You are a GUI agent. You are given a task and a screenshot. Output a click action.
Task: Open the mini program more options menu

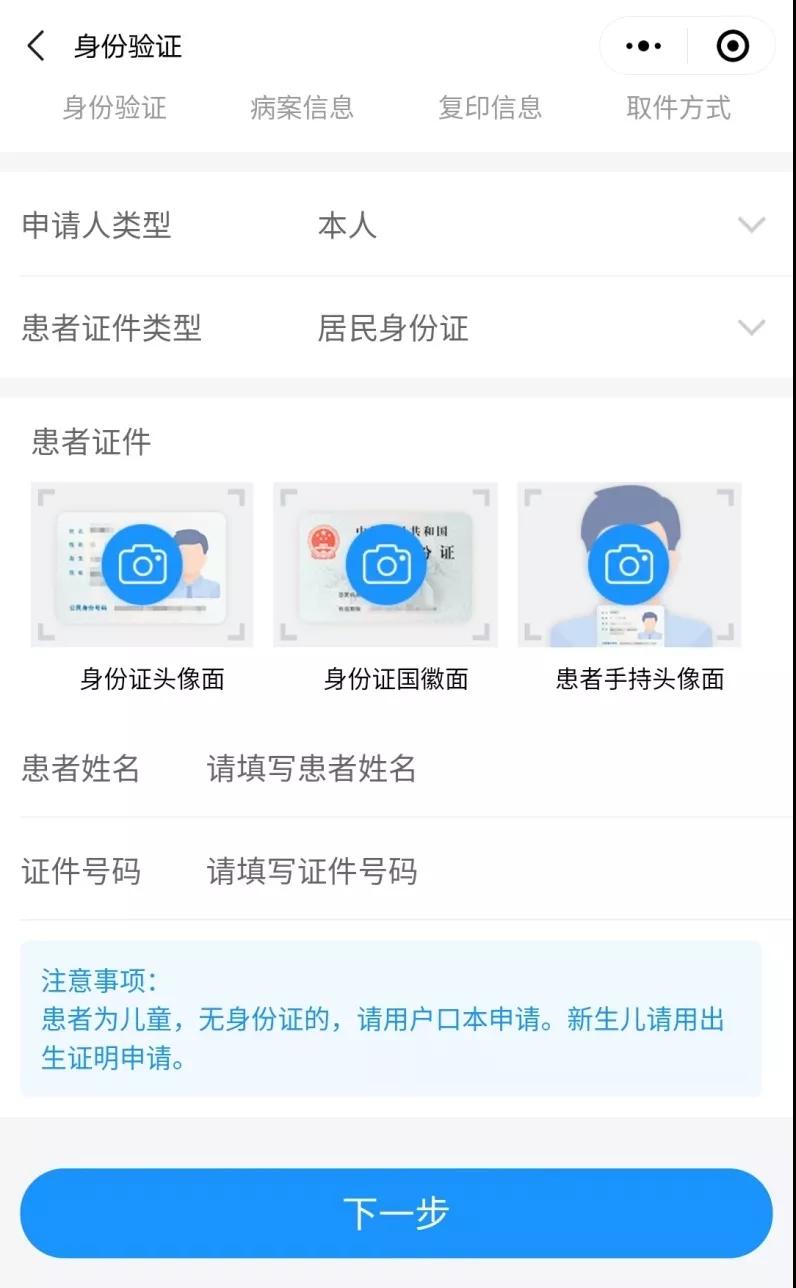pos(643,46)
